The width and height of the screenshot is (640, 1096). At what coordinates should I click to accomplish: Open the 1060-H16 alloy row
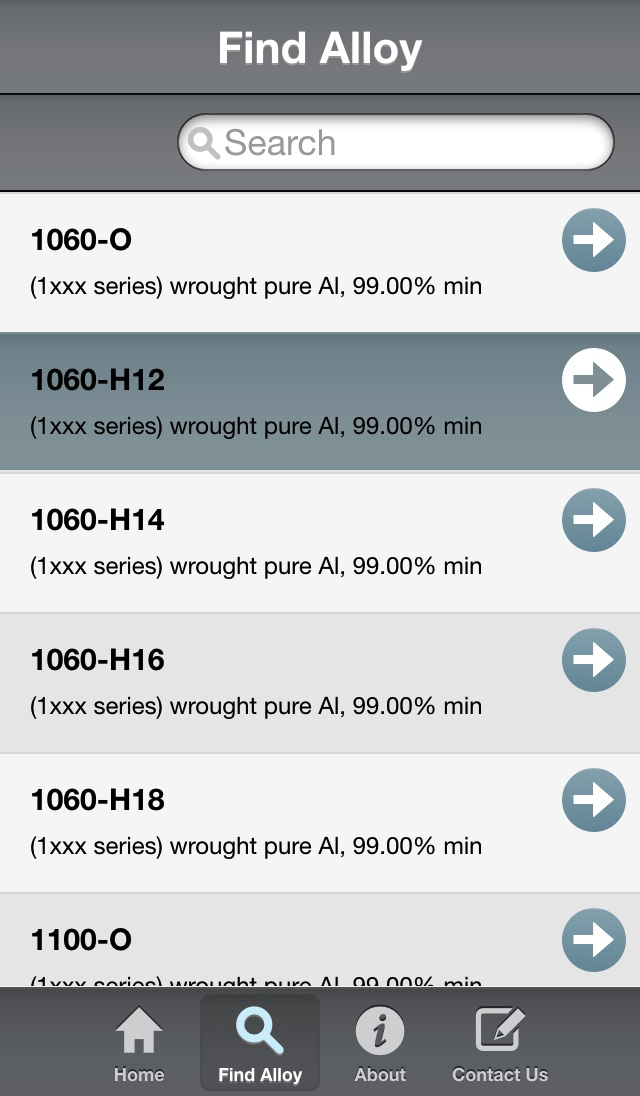tap(320, 683)
